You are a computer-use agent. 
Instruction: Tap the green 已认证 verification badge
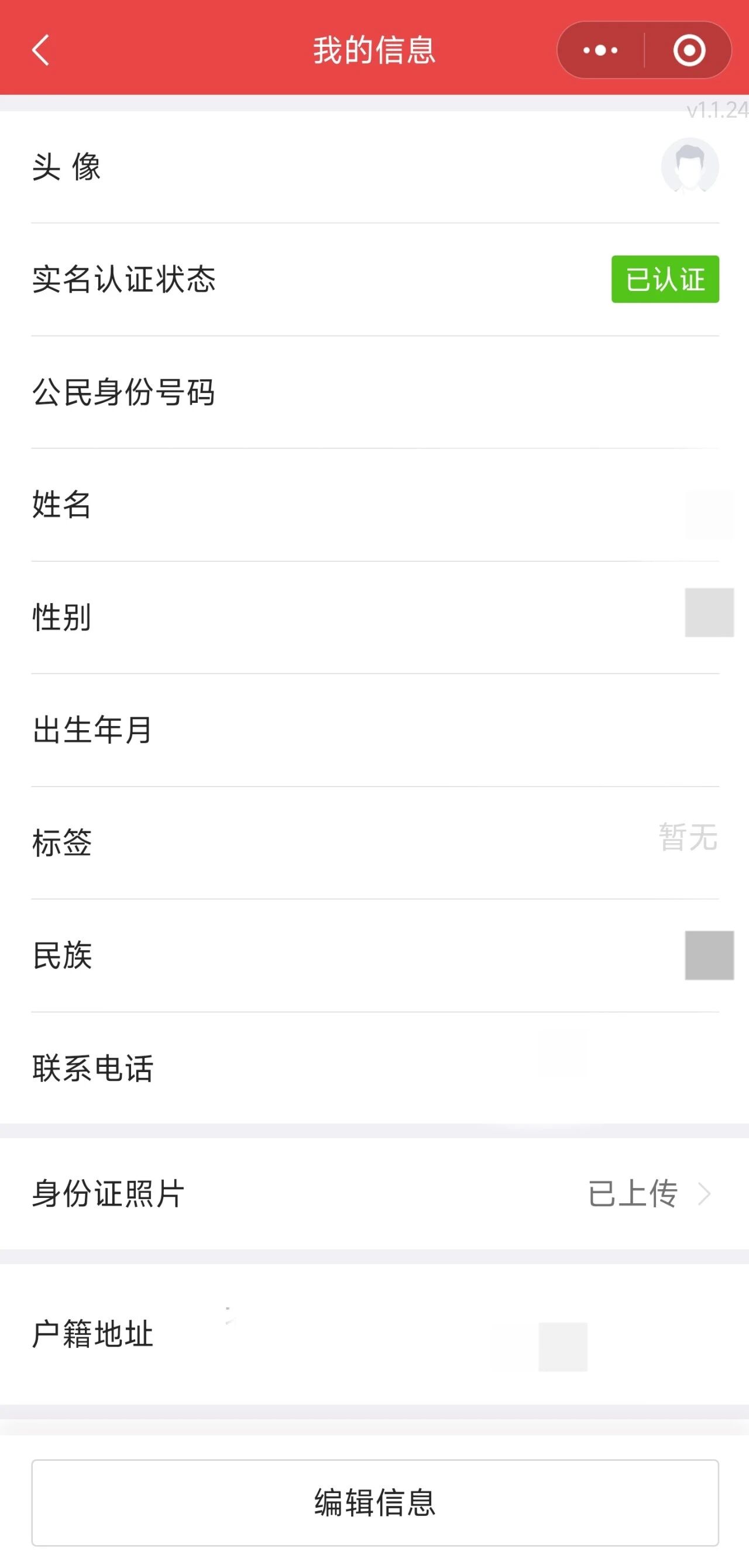coord(665,279)
